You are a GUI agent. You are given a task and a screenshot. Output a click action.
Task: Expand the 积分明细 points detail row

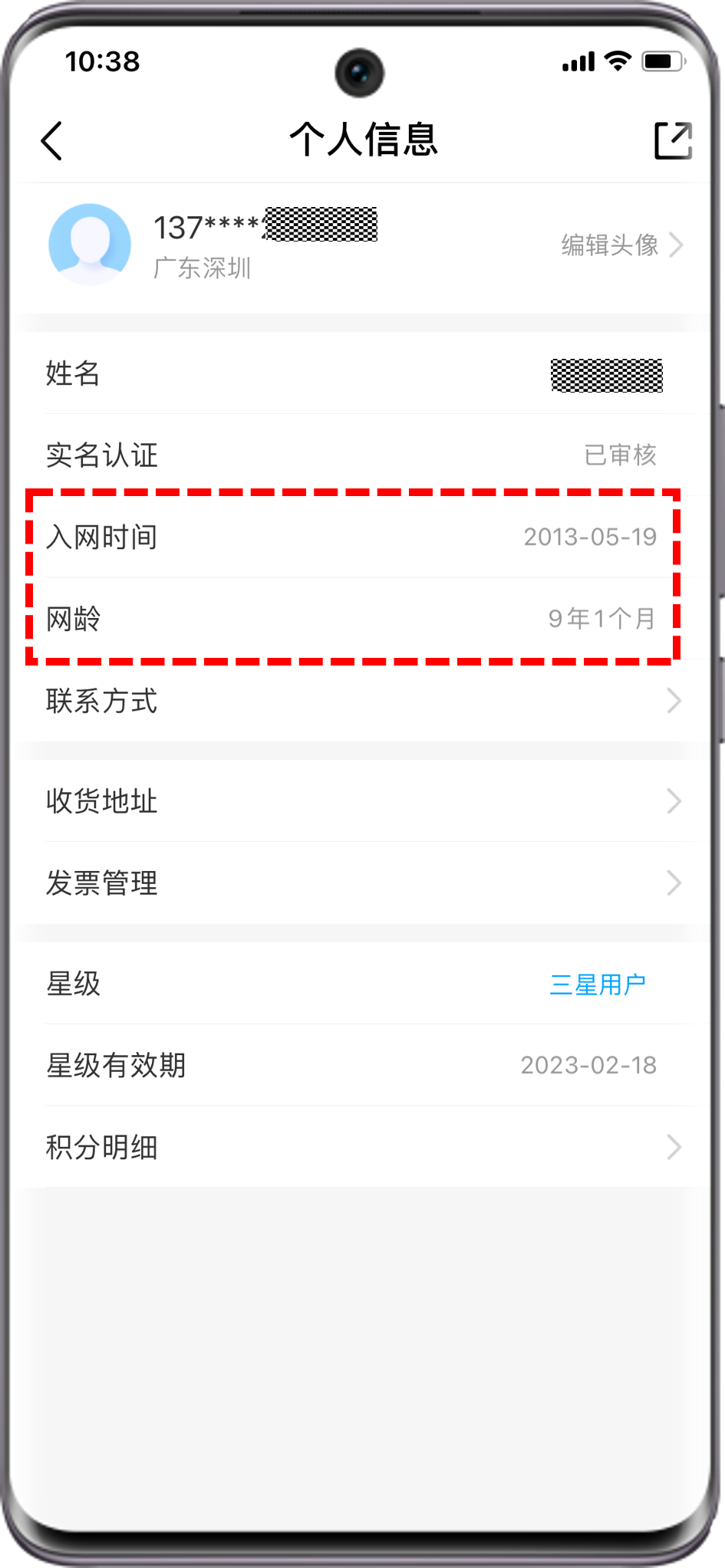361,1147
